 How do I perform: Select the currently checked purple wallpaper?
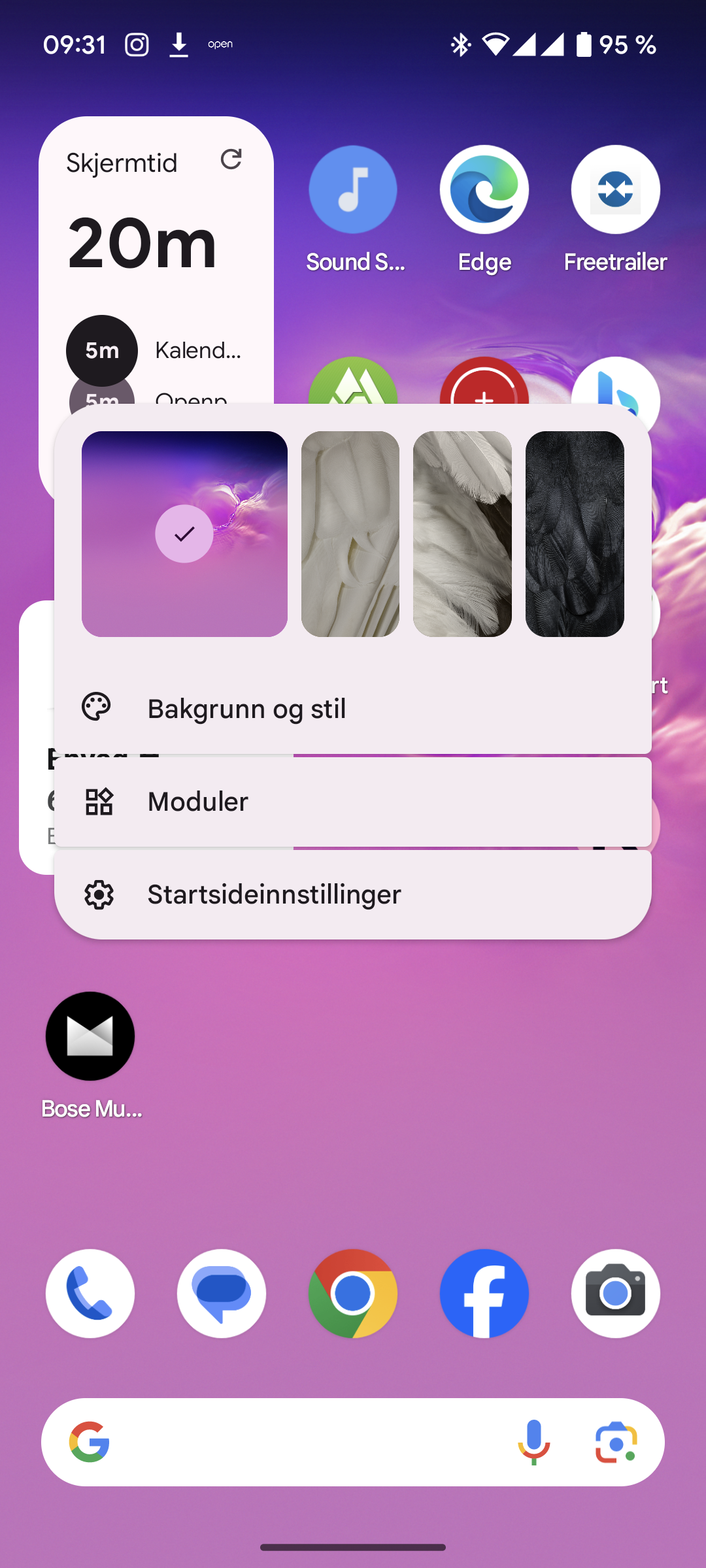pos(184,534)
